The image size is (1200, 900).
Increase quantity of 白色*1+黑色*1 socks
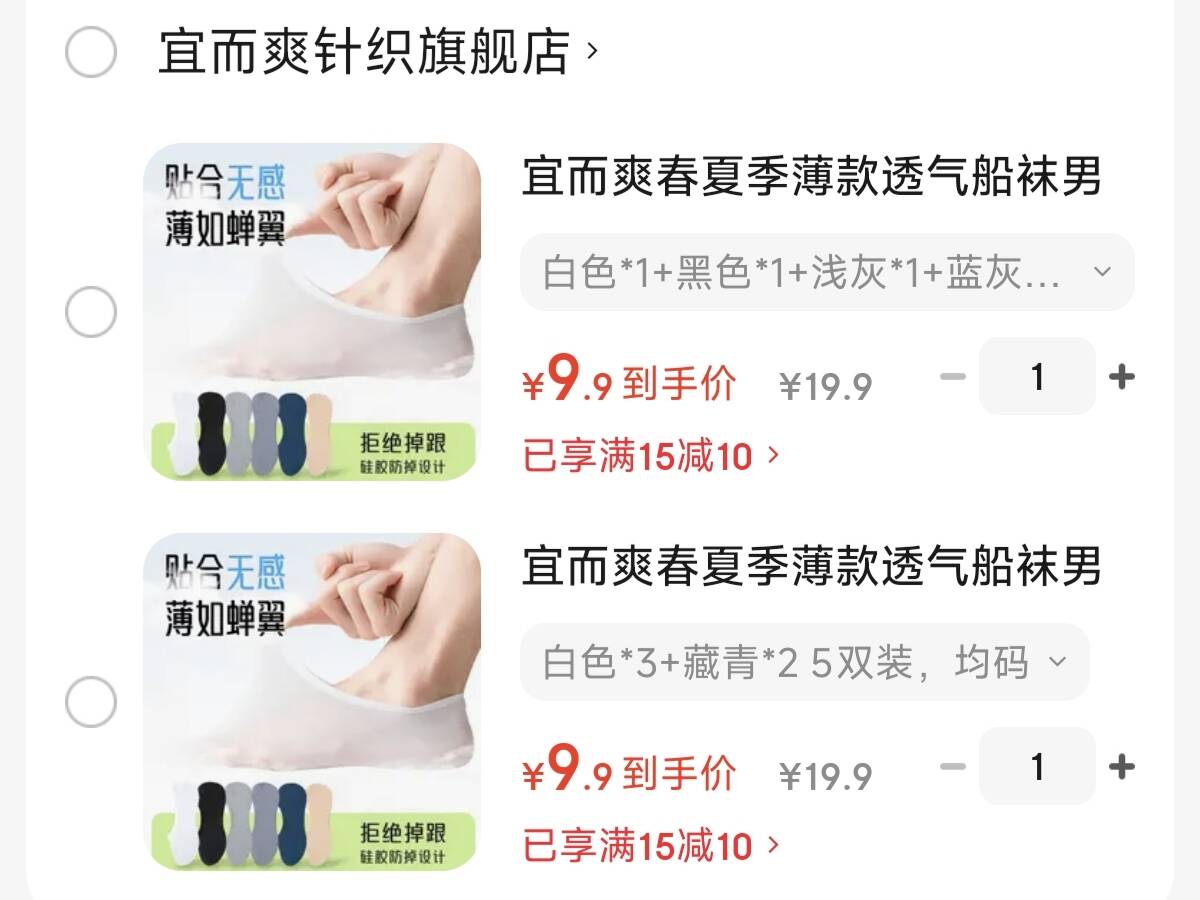[x=1122, y=377]
